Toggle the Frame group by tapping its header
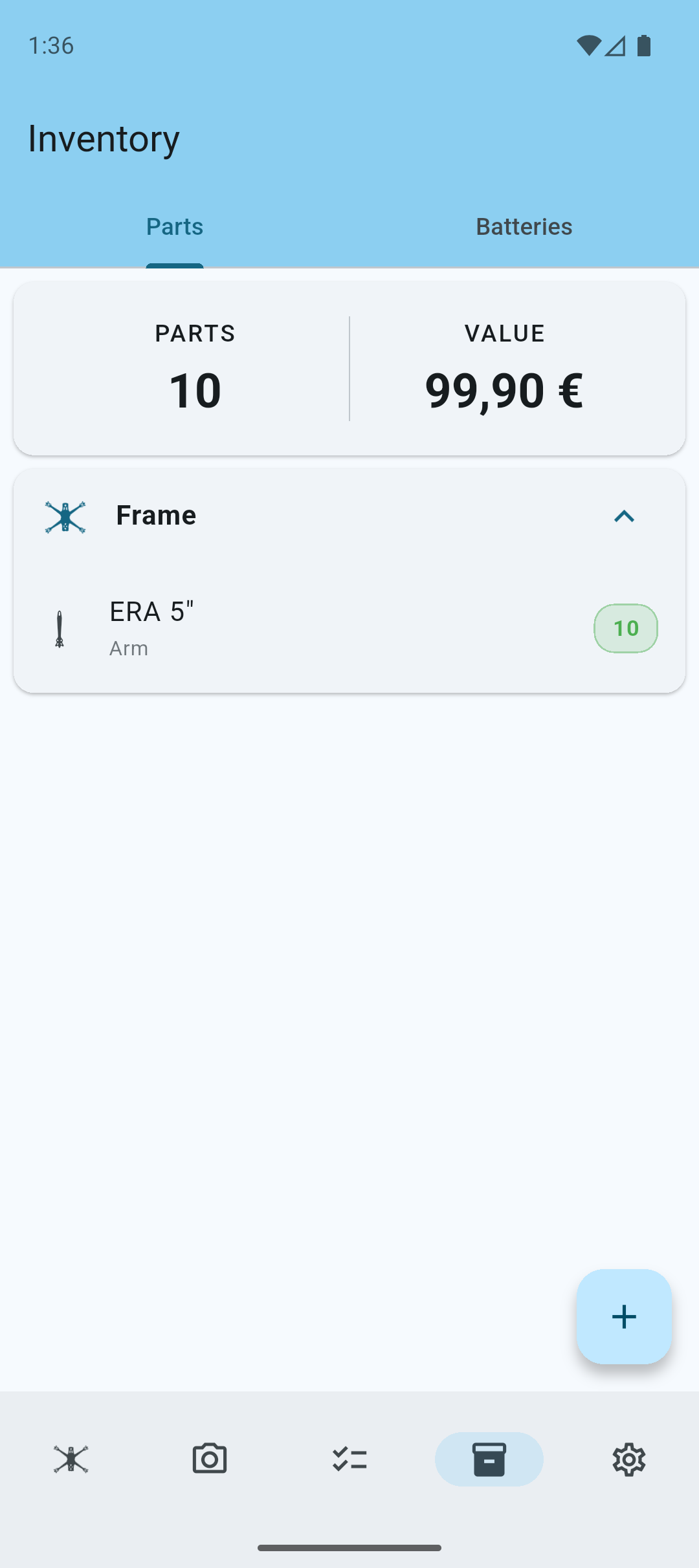The image size is (699, 1568). click(259, 516)
